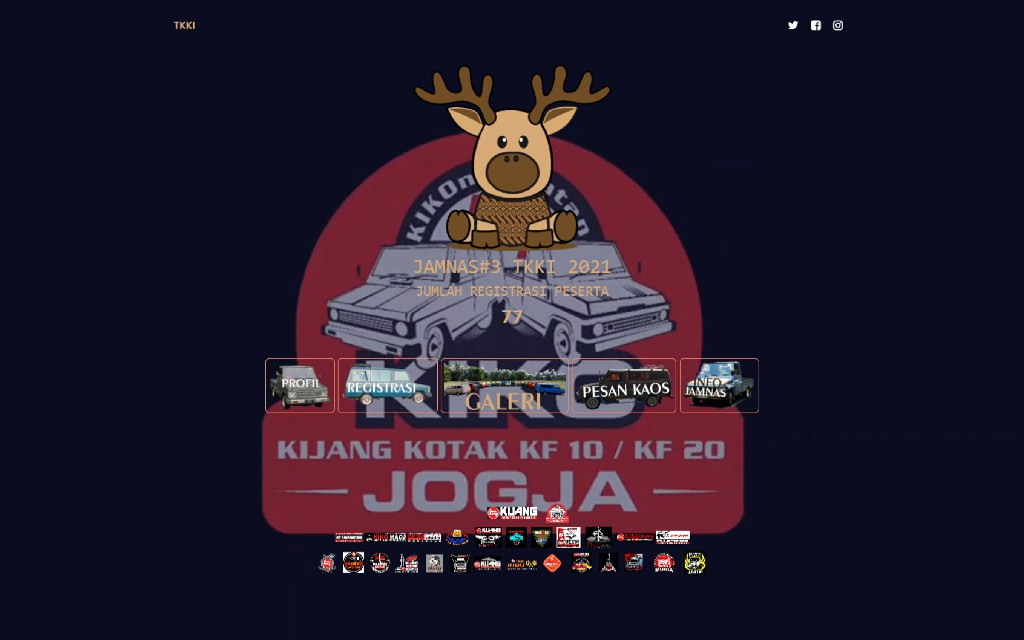Image resolution: width=1024 pixels, height=640 pixels.
Task: Open the Pesan Kaos tile
Action: pyautogui.click(x=624, y=385)
